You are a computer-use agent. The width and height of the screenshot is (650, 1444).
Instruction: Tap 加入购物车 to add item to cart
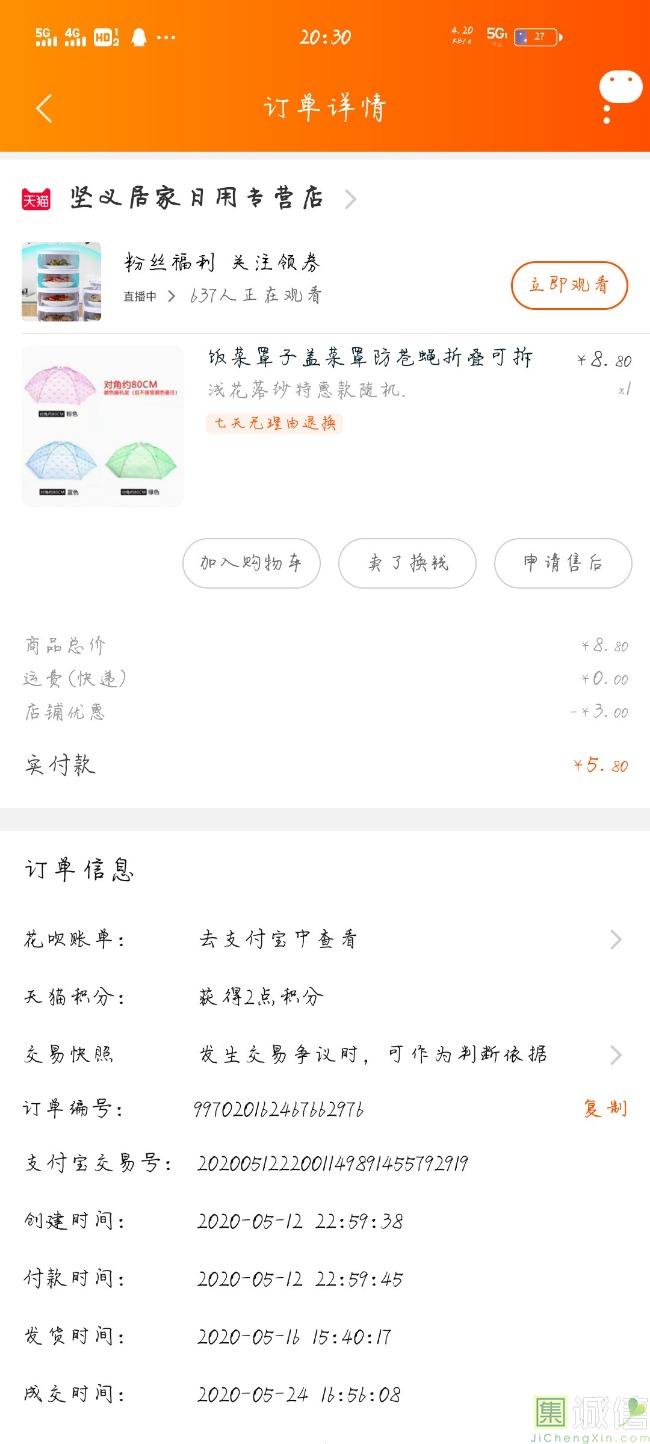click(x=251, y=563)
